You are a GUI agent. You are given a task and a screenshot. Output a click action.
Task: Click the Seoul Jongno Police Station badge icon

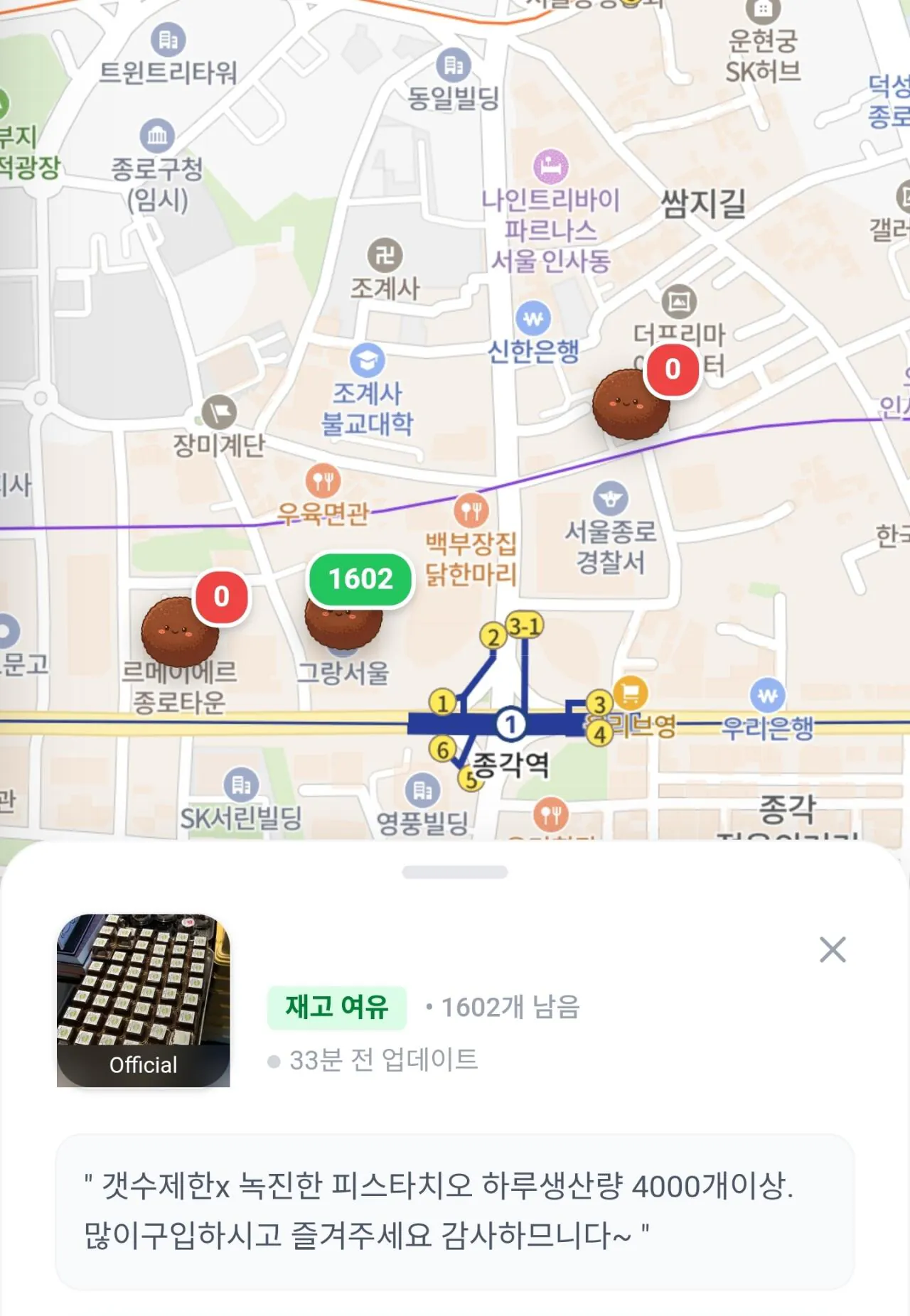tap(610, 497)
